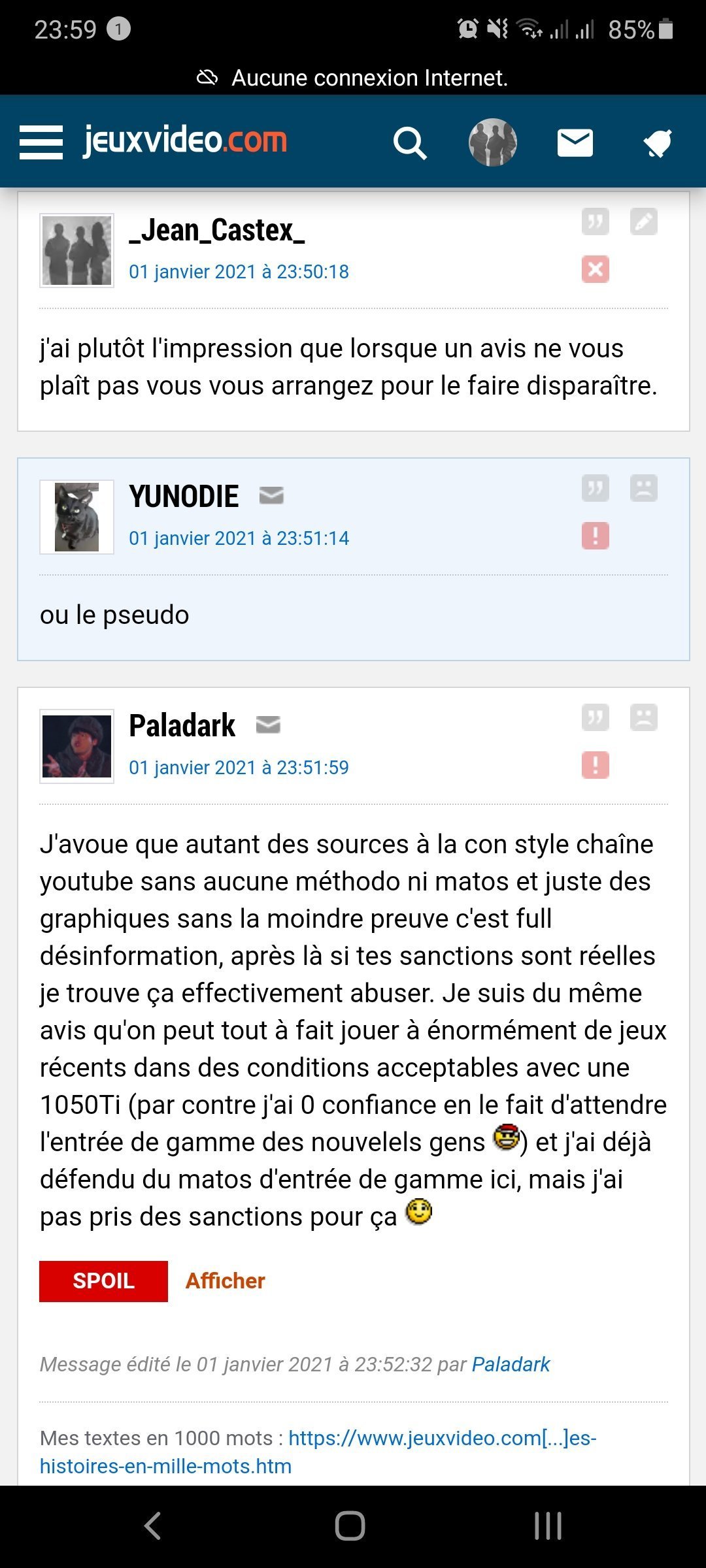Delete _Jean_Castex_'s message
The width and height of the screenshot is (706, 1568).
click(595, 269)
